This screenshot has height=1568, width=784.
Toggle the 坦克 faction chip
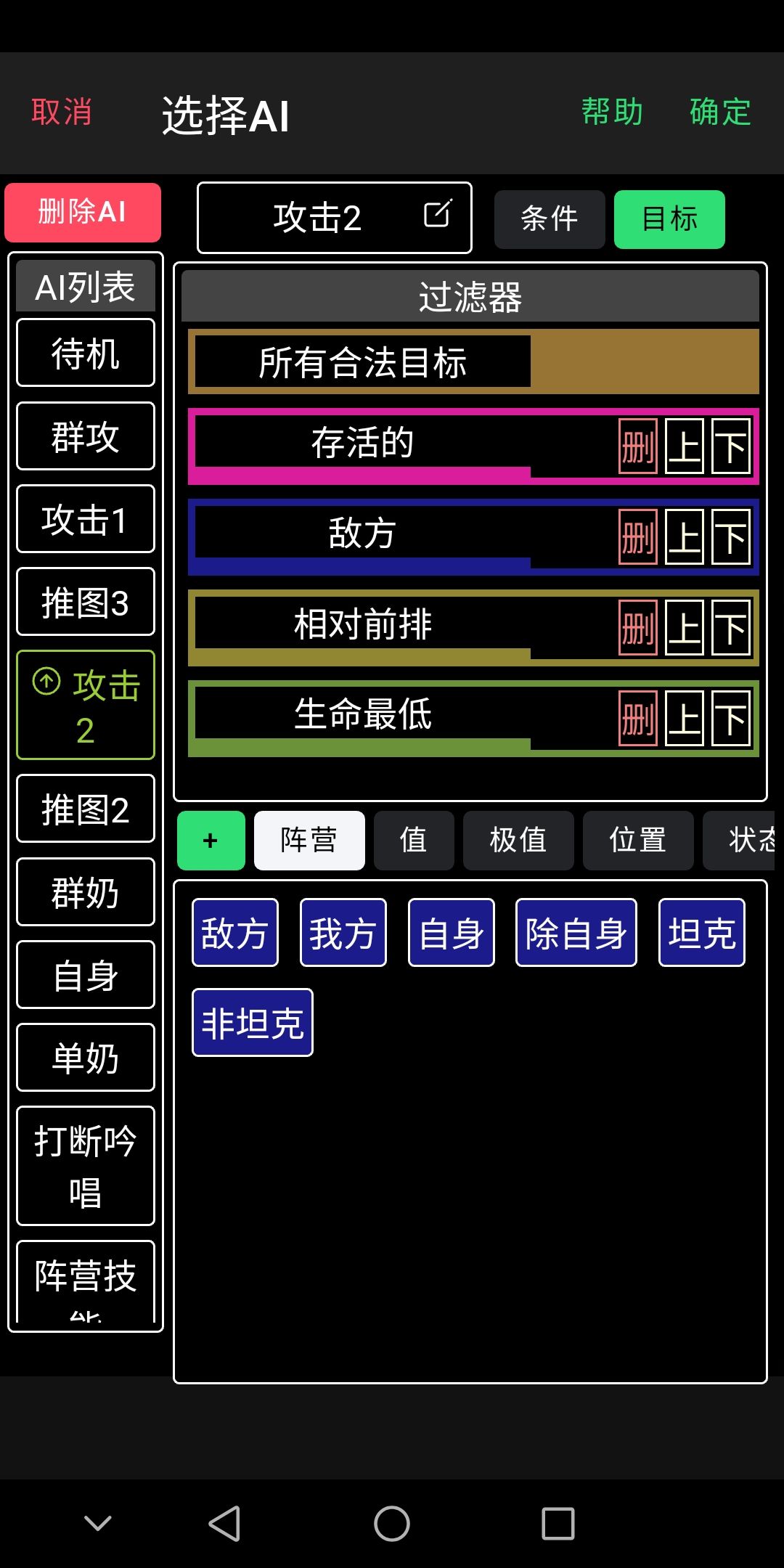pos(701,933)
